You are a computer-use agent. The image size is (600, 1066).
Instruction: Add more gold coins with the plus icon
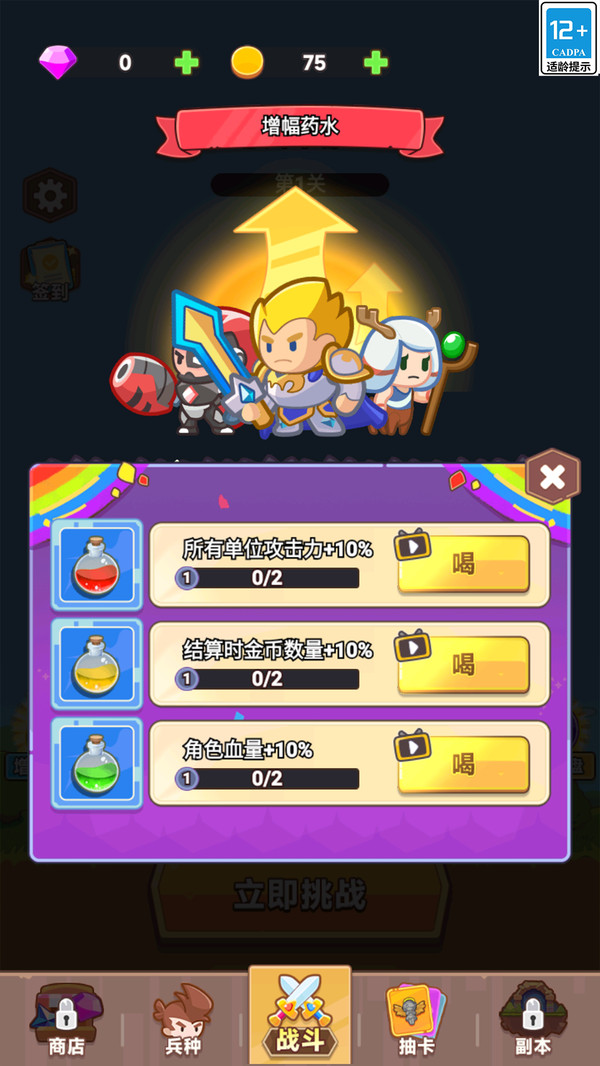pyautogui.click(x=375, y=63)
